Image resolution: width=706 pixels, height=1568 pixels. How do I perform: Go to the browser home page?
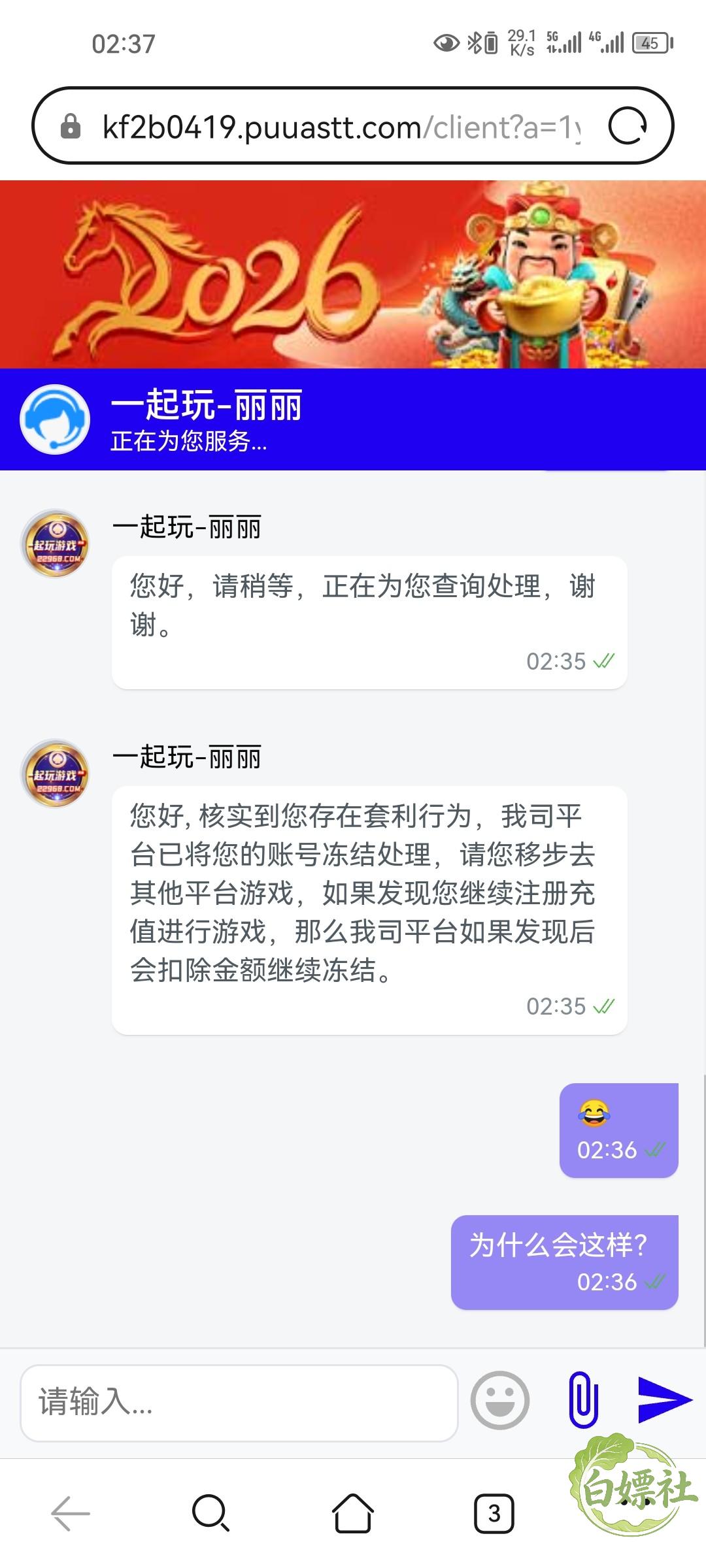353,1512
